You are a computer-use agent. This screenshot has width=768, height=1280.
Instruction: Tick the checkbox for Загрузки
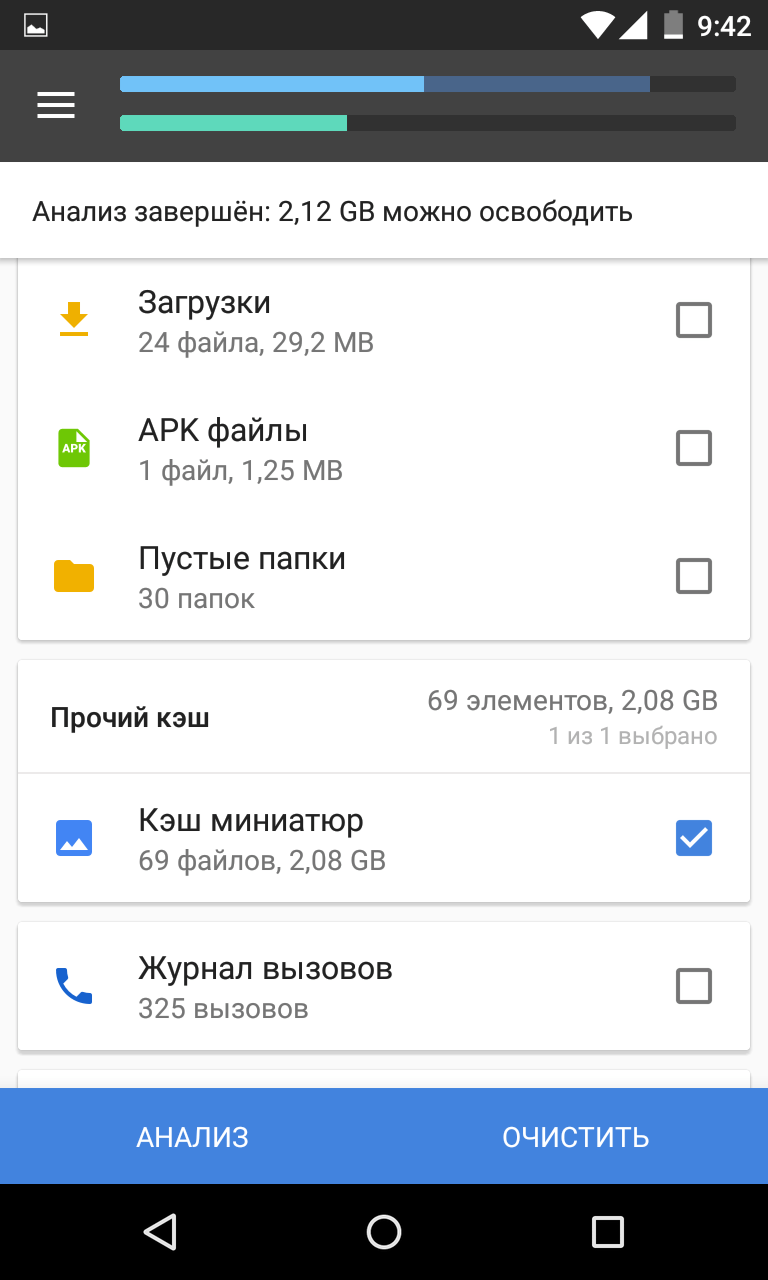point(694,321)
